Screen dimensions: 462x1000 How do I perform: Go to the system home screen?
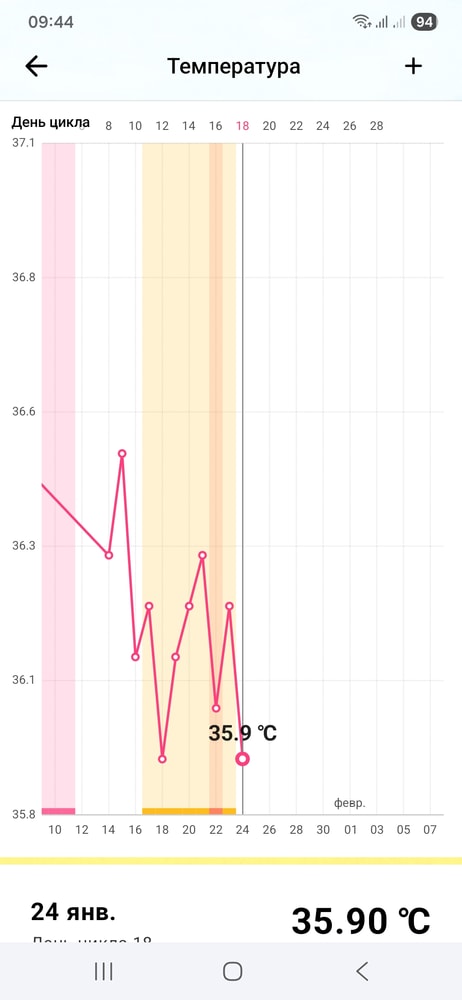click(232, 971)
